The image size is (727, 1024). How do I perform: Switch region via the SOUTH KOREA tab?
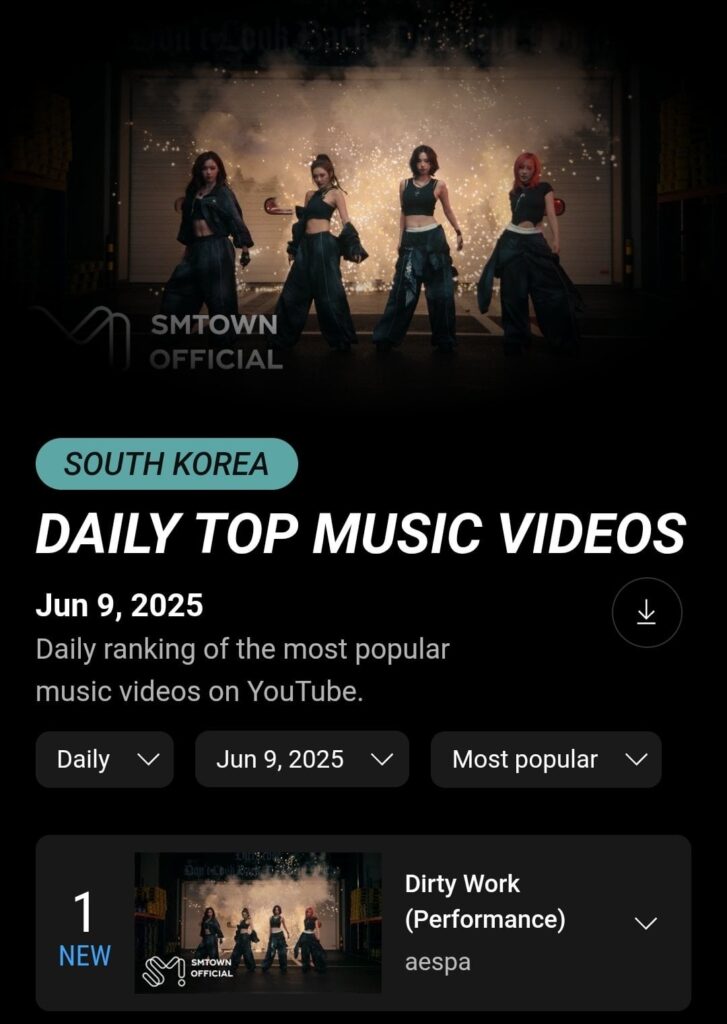click(165, 463)
